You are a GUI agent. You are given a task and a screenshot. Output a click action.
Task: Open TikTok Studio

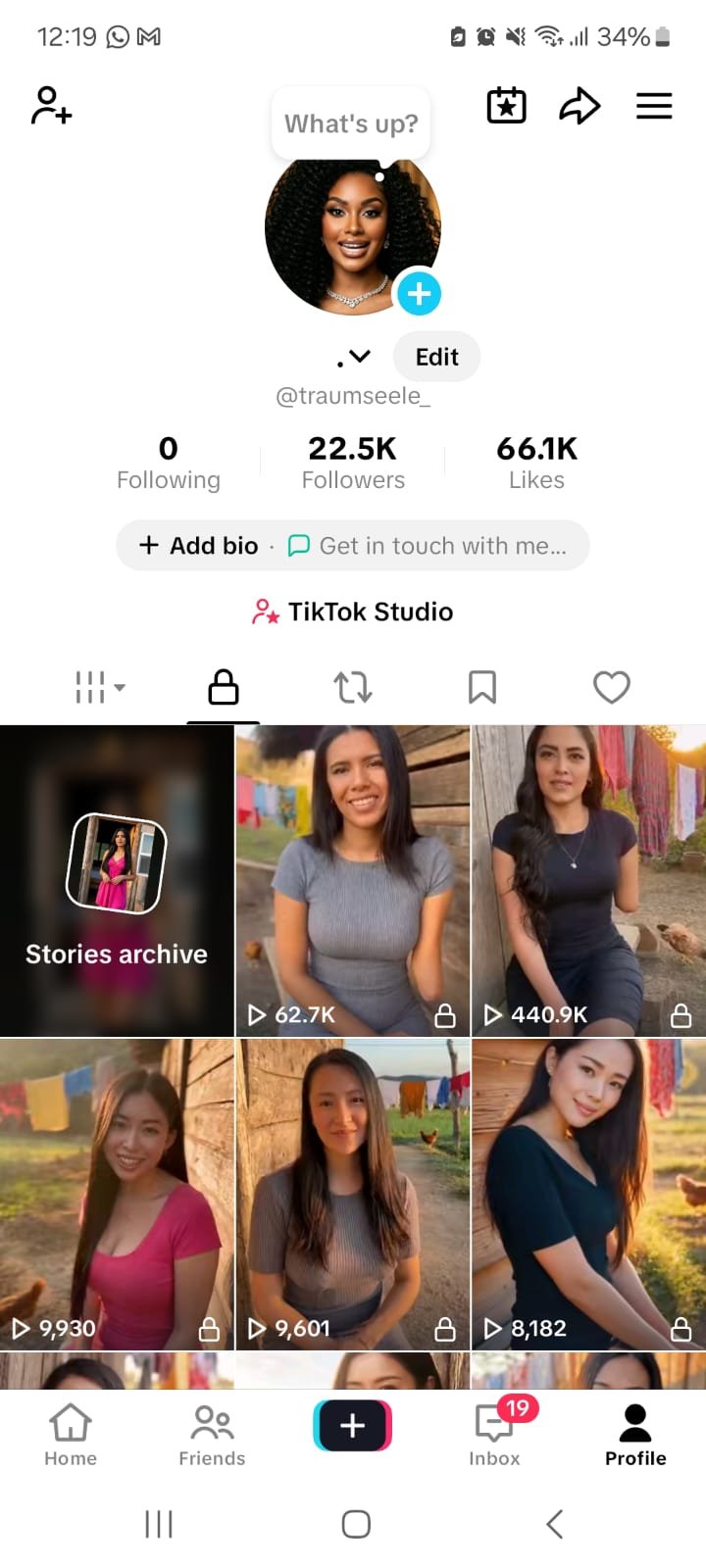353,612
